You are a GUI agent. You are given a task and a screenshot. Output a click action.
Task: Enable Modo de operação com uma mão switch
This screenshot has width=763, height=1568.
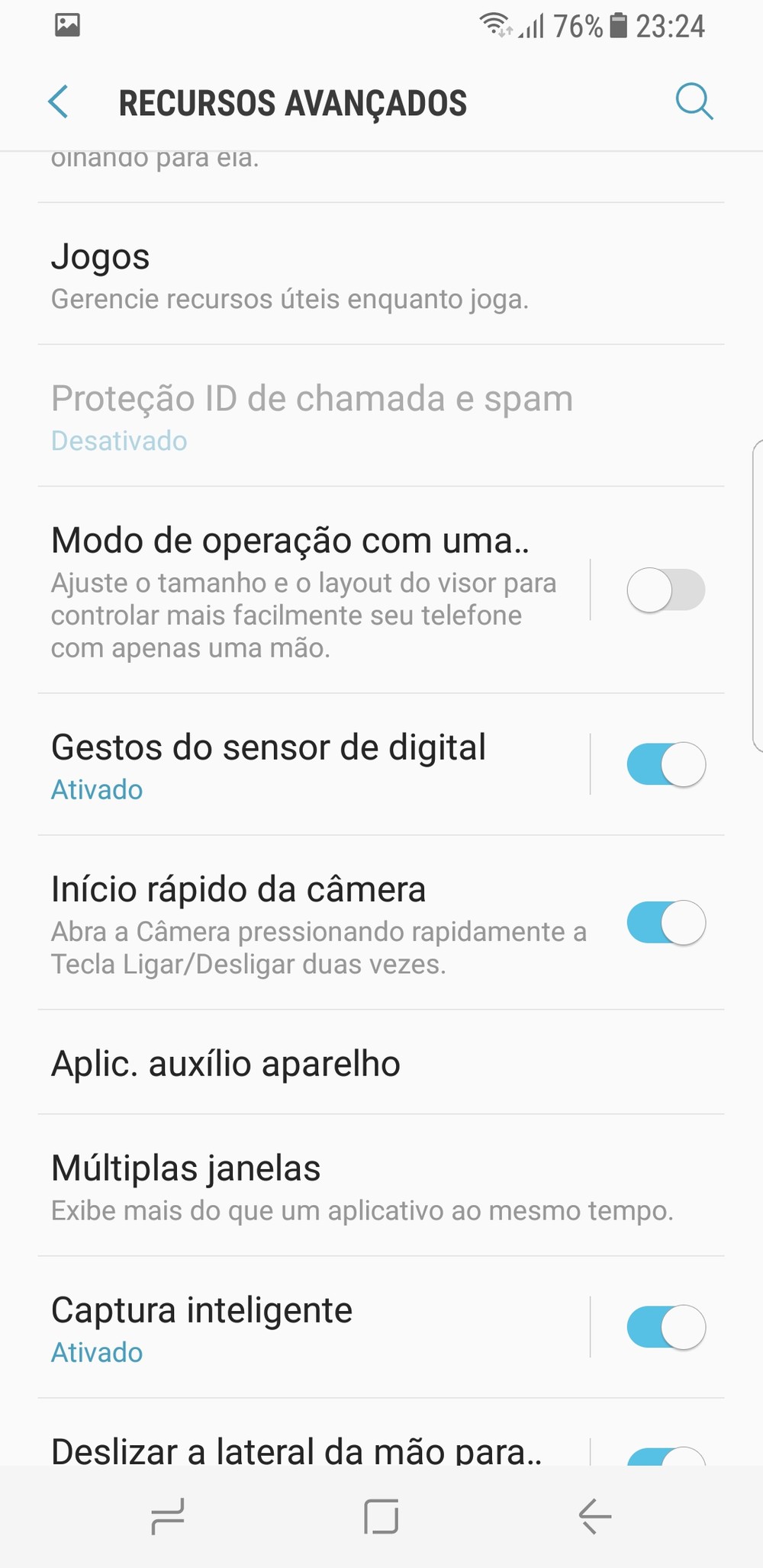[665, 590]
